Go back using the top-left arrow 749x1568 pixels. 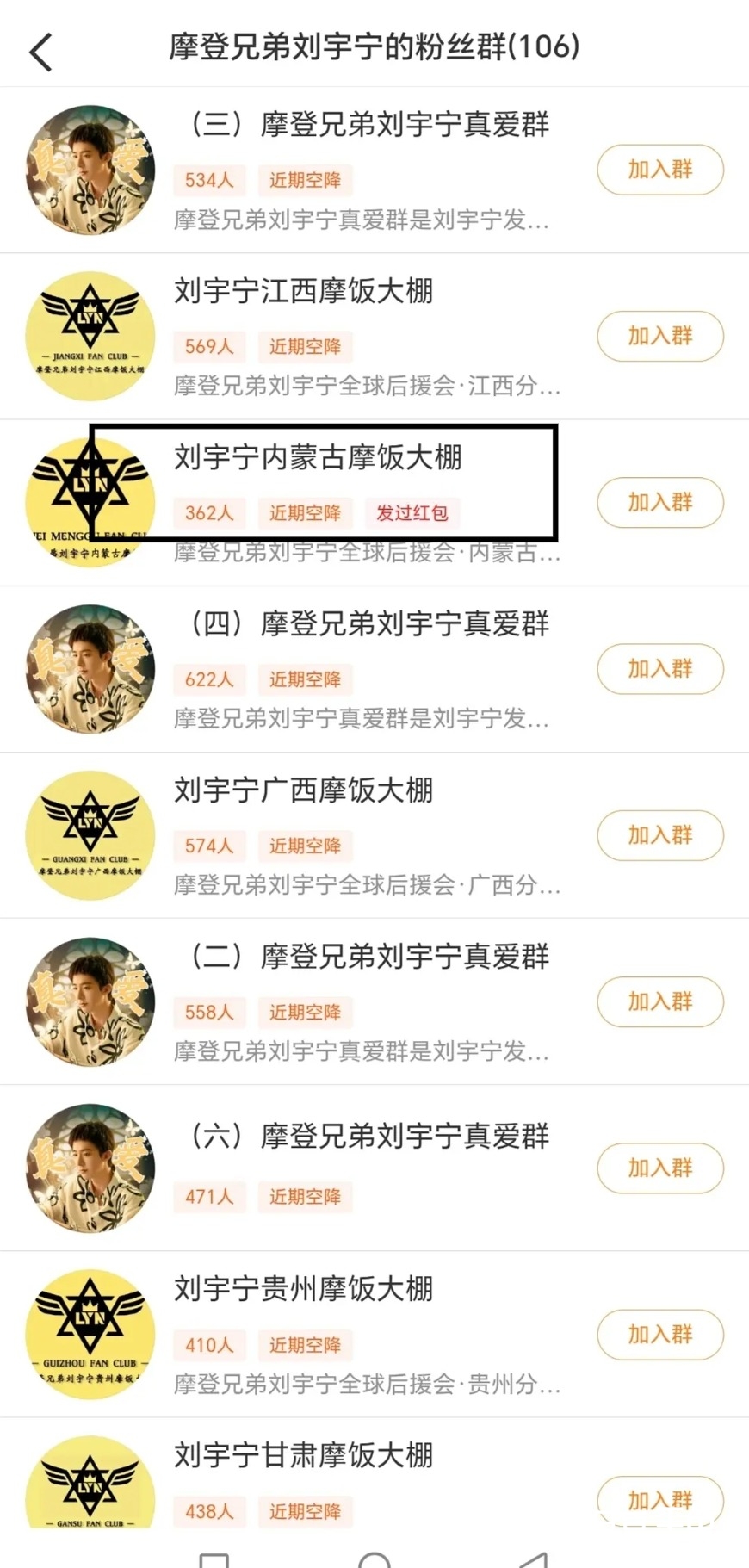coord(41,52)
